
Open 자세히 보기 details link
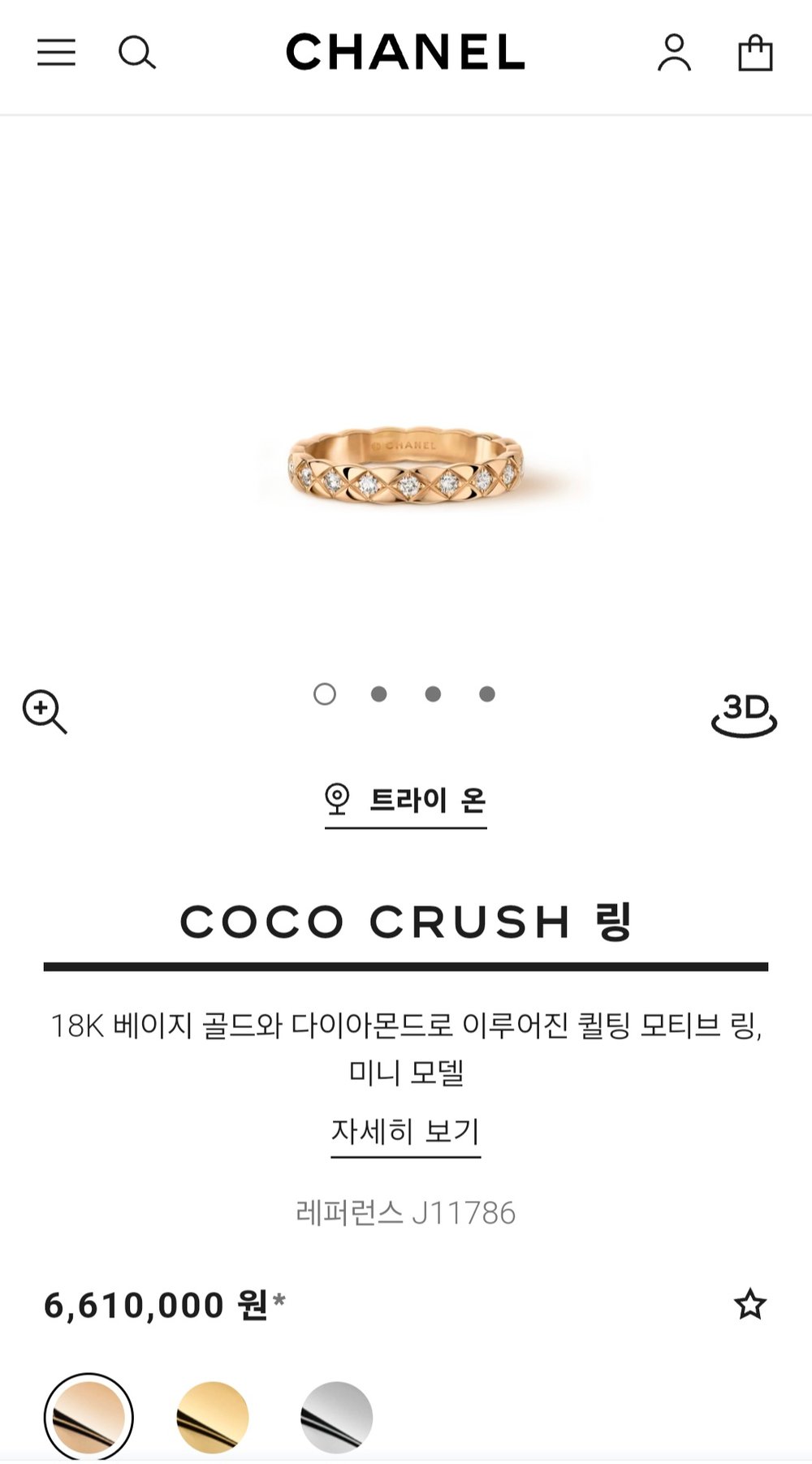[406, 1131]
